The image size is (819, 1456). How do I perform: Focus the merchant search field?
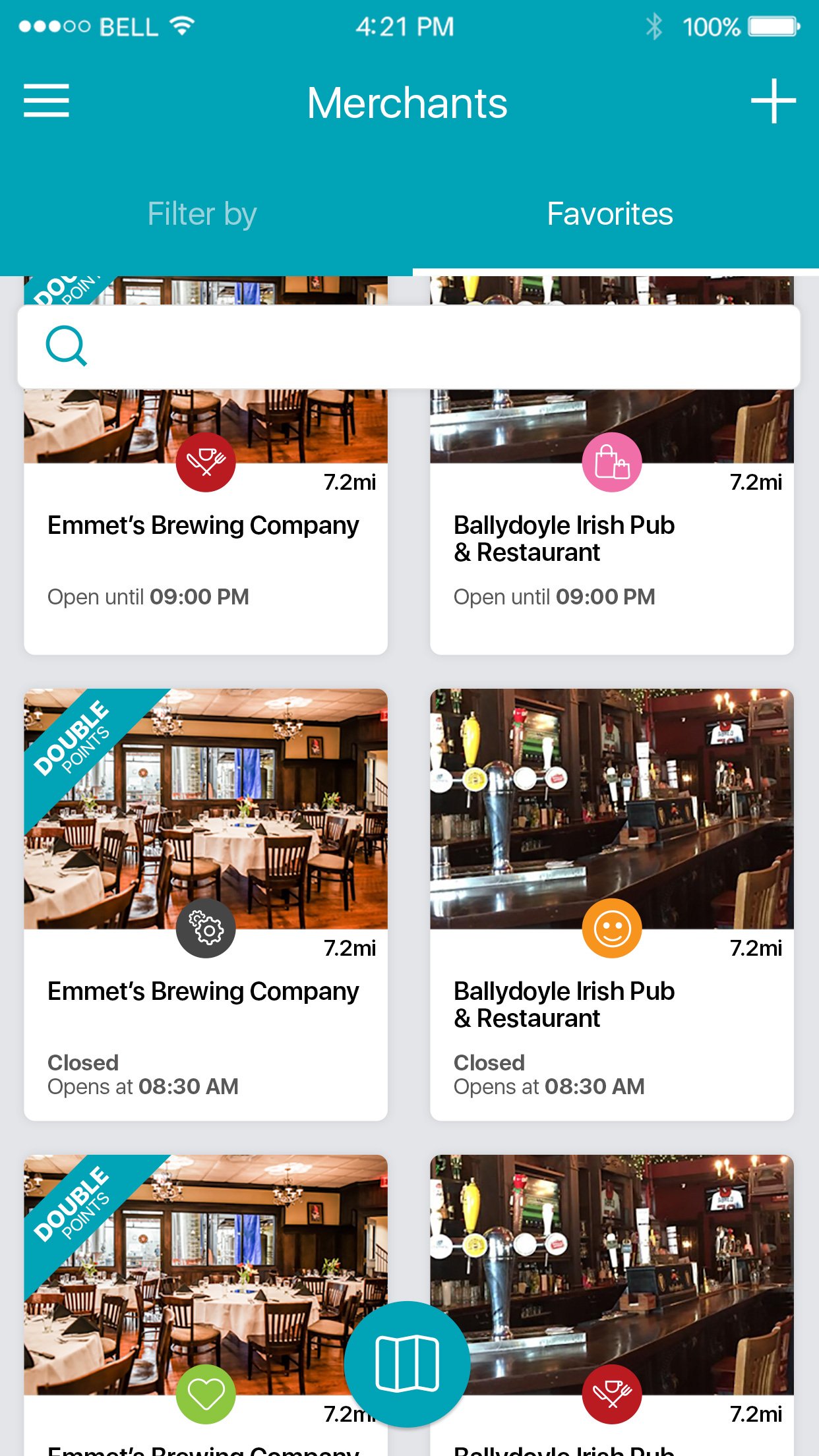point(409,347)
